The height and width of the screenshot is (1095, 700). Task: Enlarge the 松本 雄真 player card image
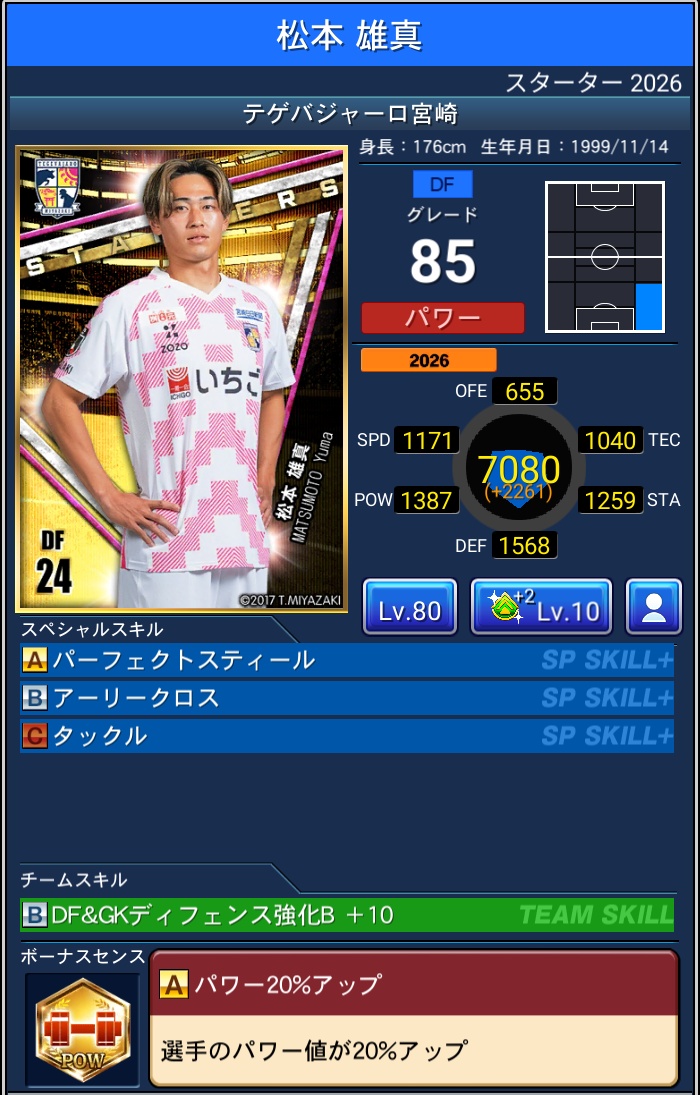(181, 378)
